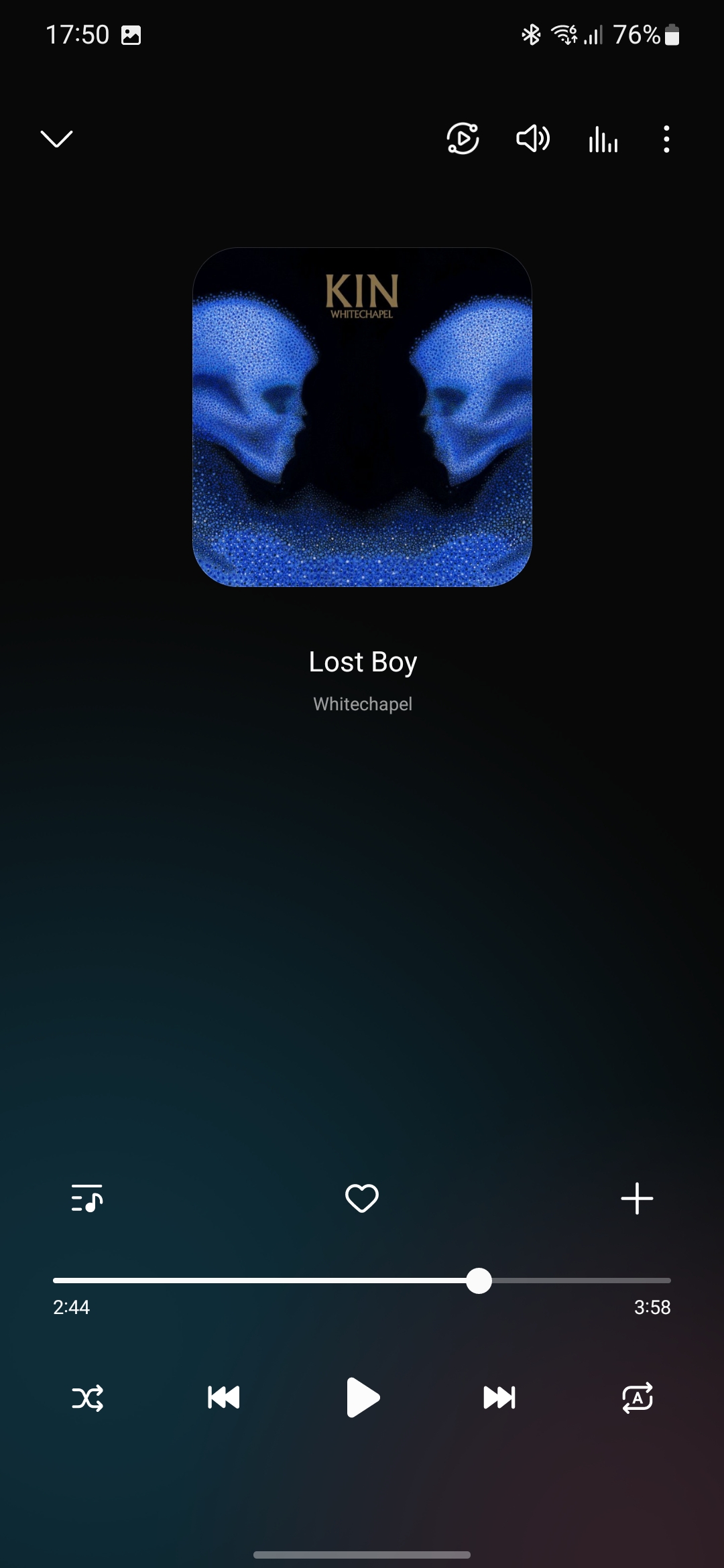Image resolution: width=724 pixels, height=1568 pixels.
Task: Open the equalizer sound settings
Action: point(603,139)
